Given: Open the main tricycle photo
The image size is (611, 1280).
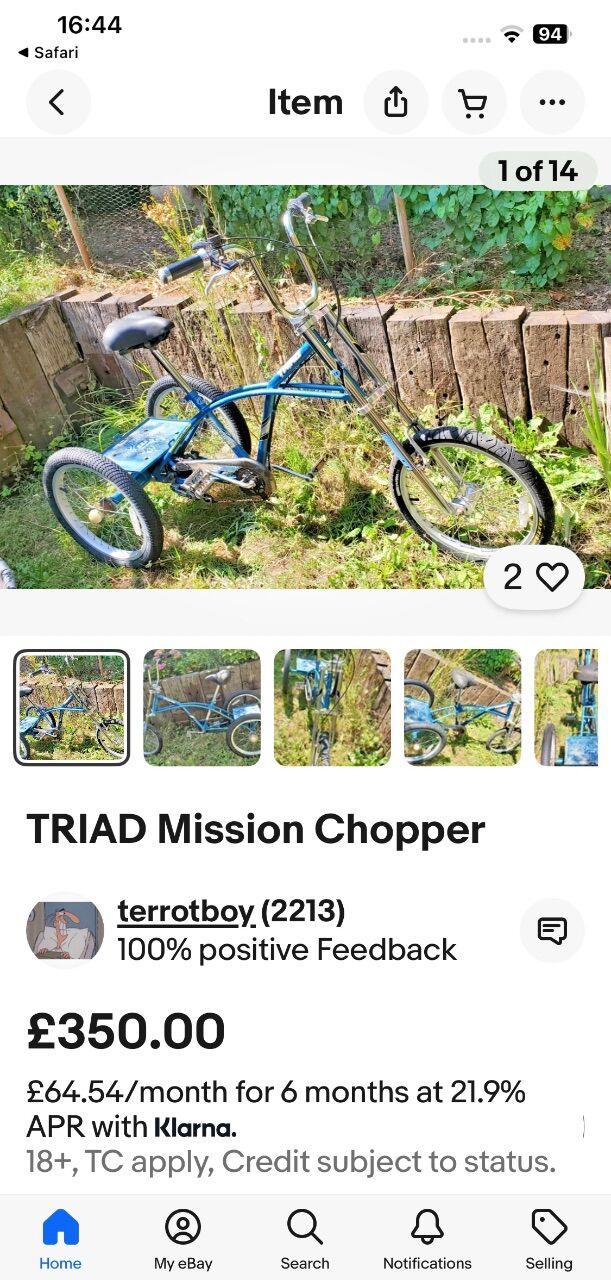Looking at the screenshot, I should 305,387.
